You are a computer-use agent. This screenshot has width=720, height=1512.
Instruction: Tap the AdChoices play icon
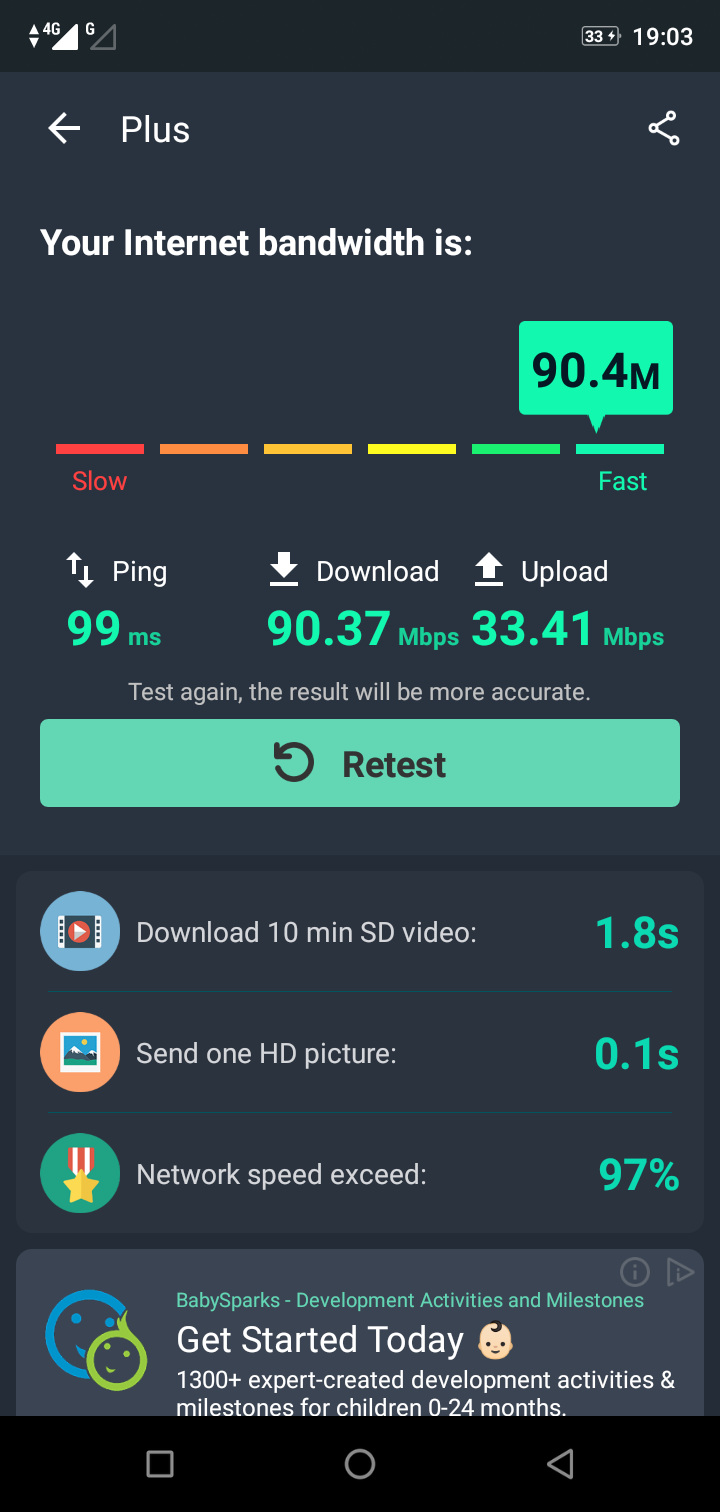point(680,1272)
